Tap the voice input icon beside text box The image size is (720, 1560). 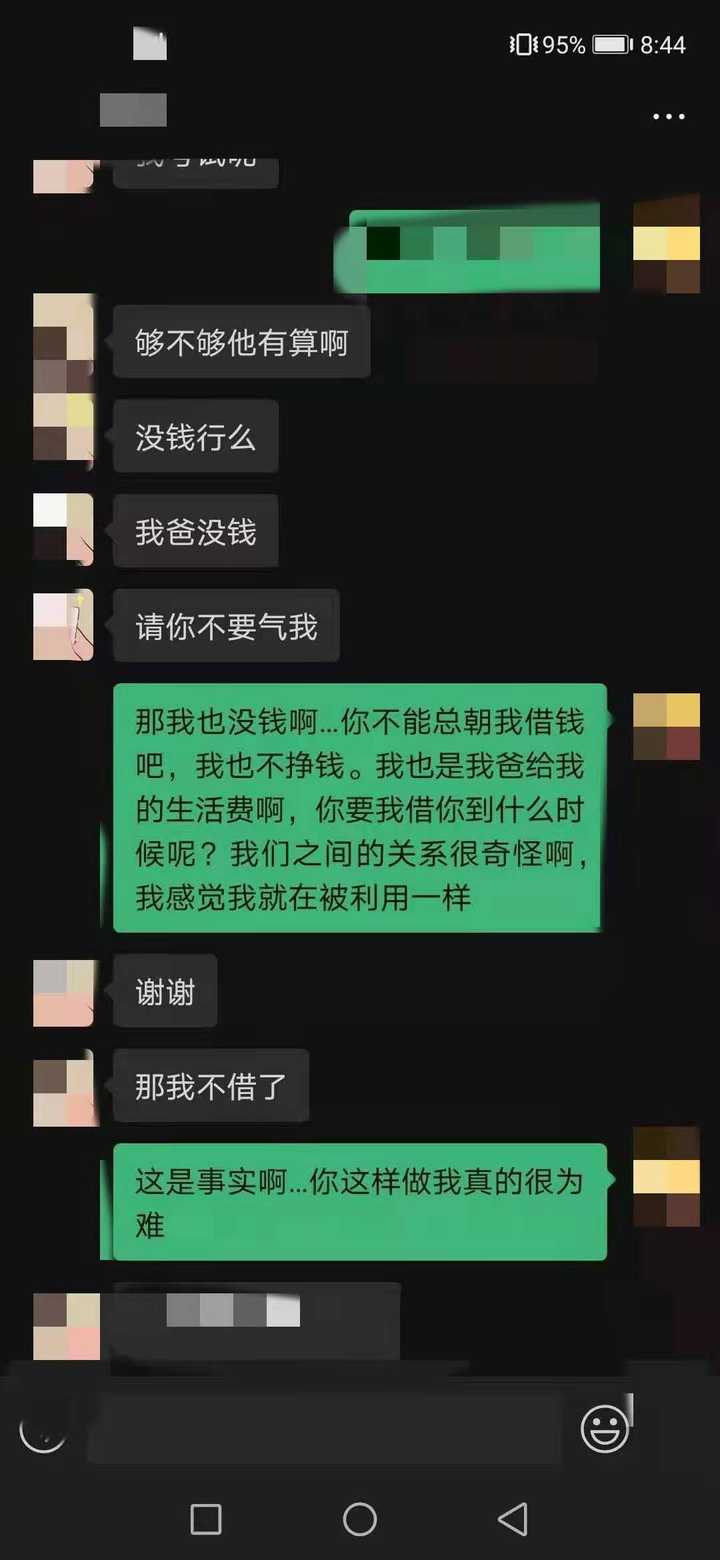42,1430
